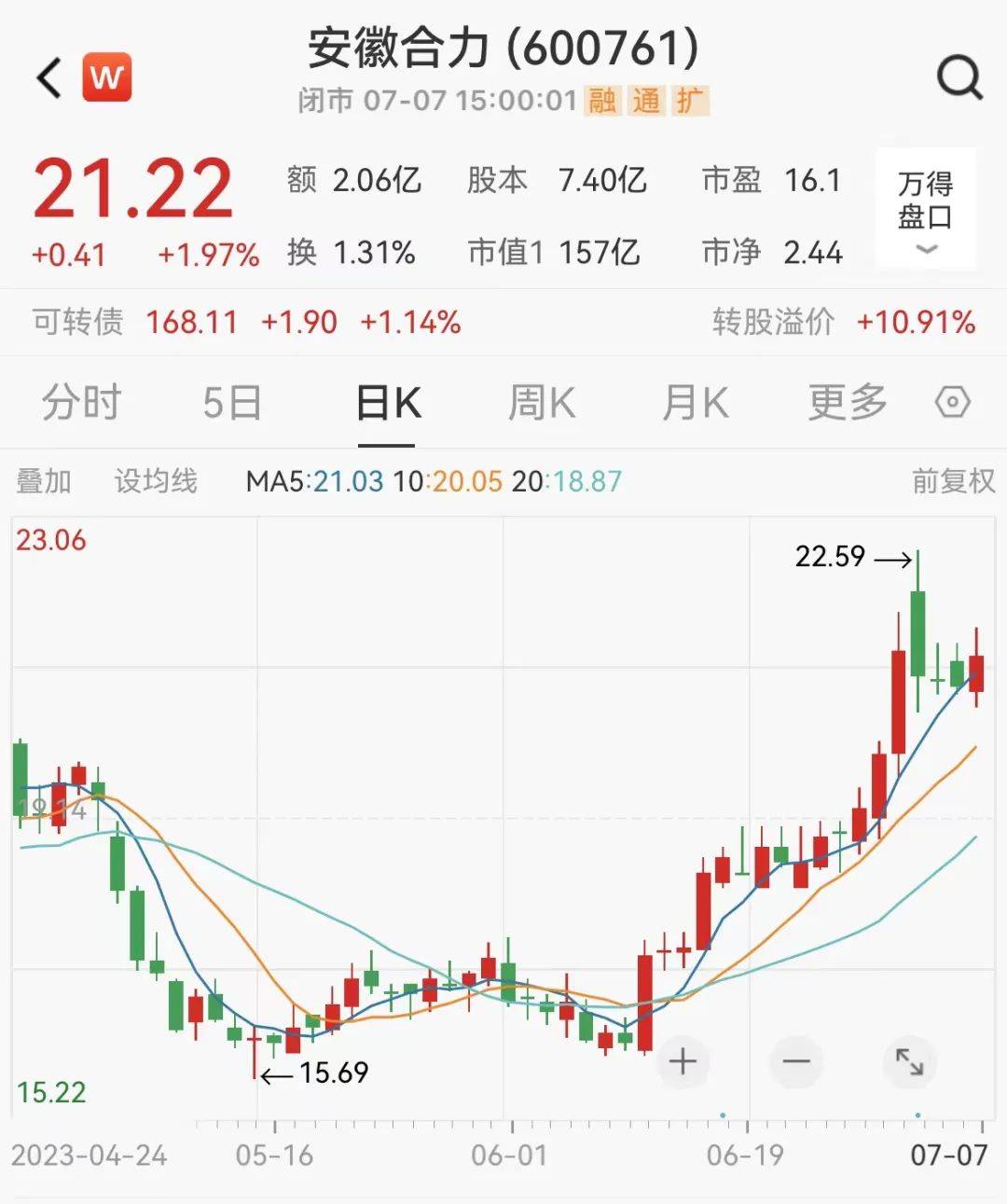
Task: Zoom out the K-line chart
Action: (x=796, y=1061)
